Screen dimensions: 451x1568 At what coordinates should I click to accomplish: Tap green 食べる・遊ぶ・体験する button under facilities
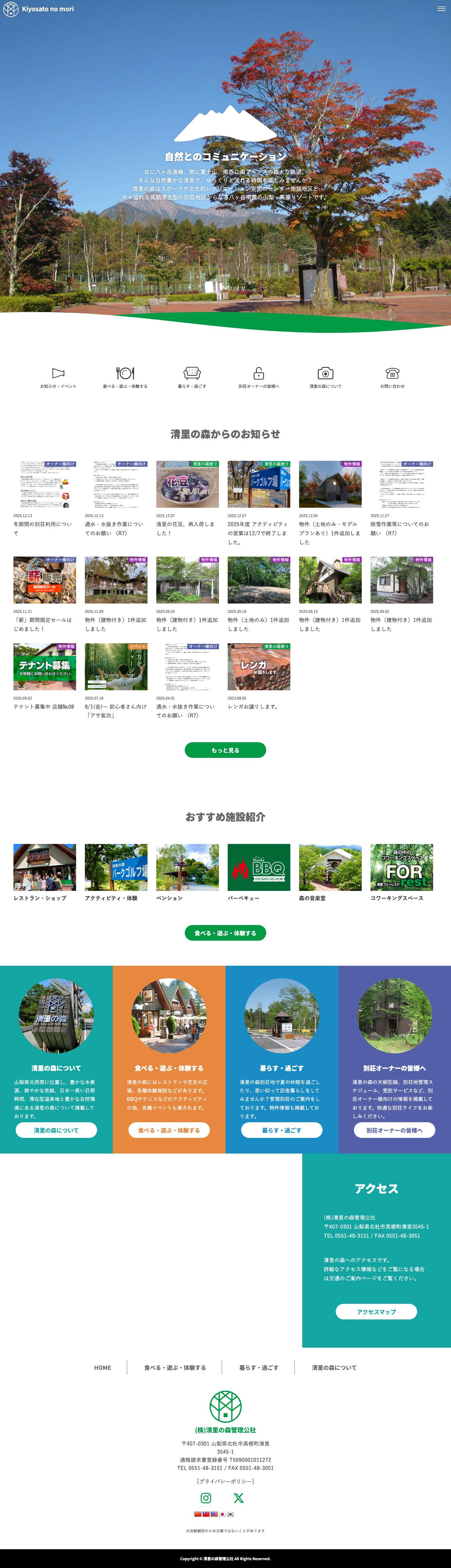click(x=225, y=933)
